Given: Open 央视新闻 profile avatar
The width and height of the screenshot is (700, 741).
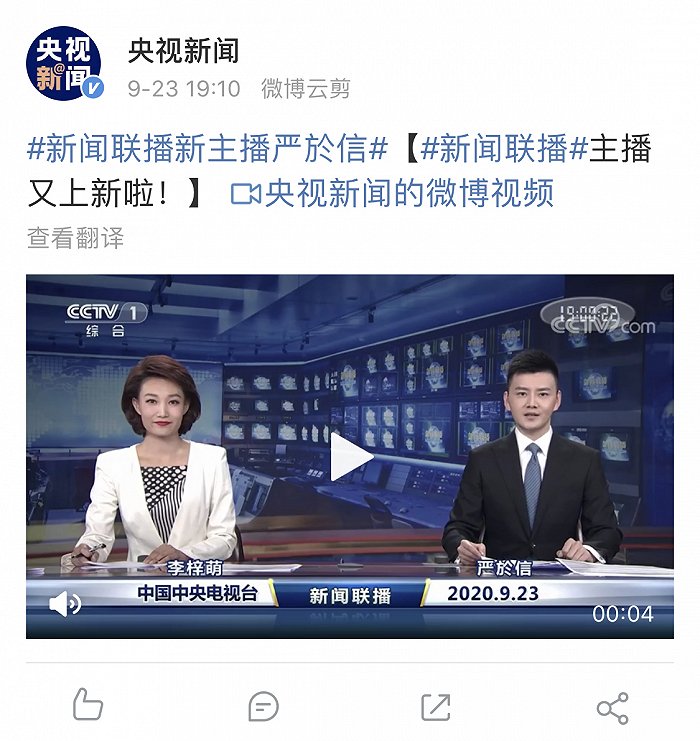Looking at the screenshot, I should tap(64, 63).
